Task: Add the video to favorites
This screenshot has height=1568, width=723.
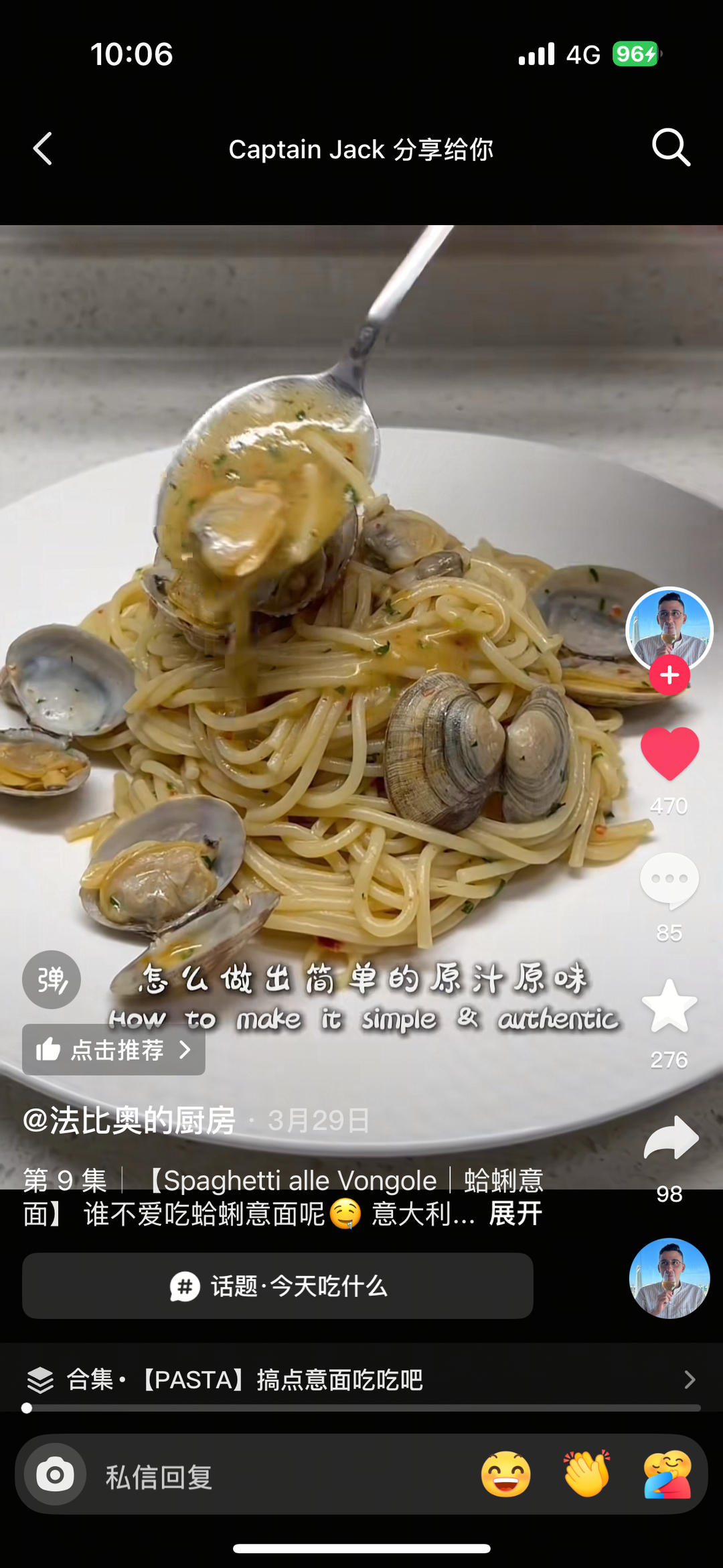Action: (669, 1007)
